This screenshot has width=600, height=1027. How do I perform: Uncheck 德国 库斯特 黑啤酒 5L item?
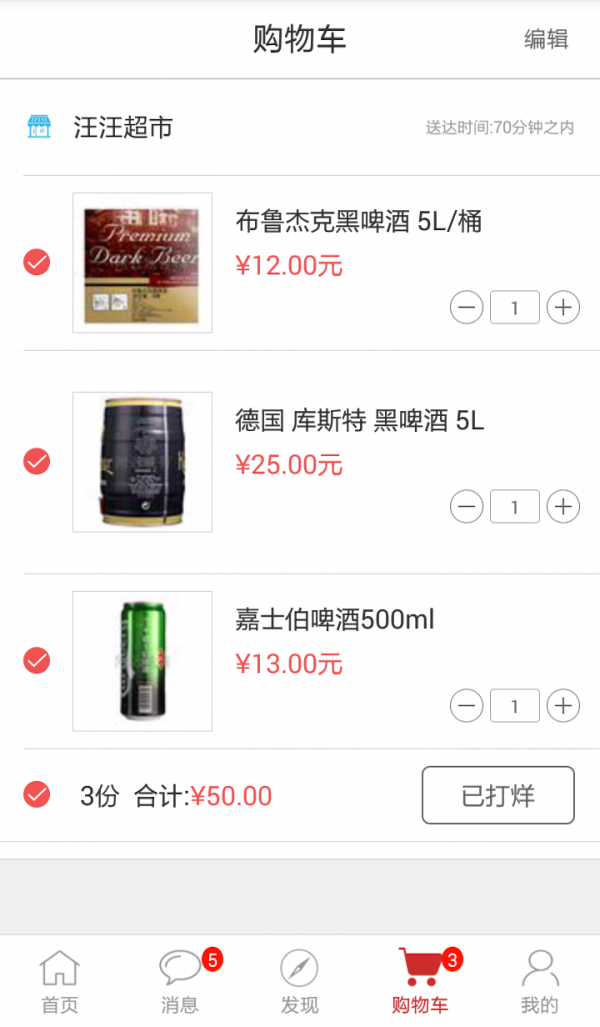pyautogui.click(x=37, y=461)
